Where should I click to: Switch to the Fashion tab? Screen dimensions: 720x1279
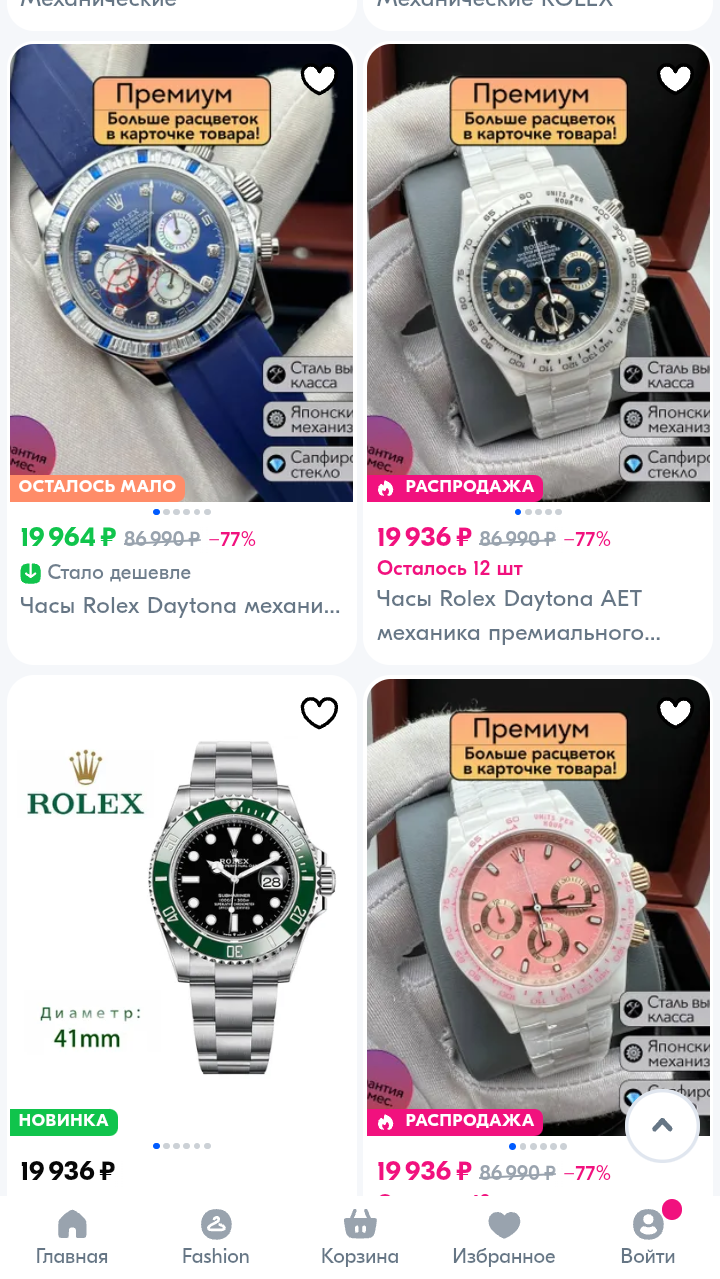coord(216,1237)
